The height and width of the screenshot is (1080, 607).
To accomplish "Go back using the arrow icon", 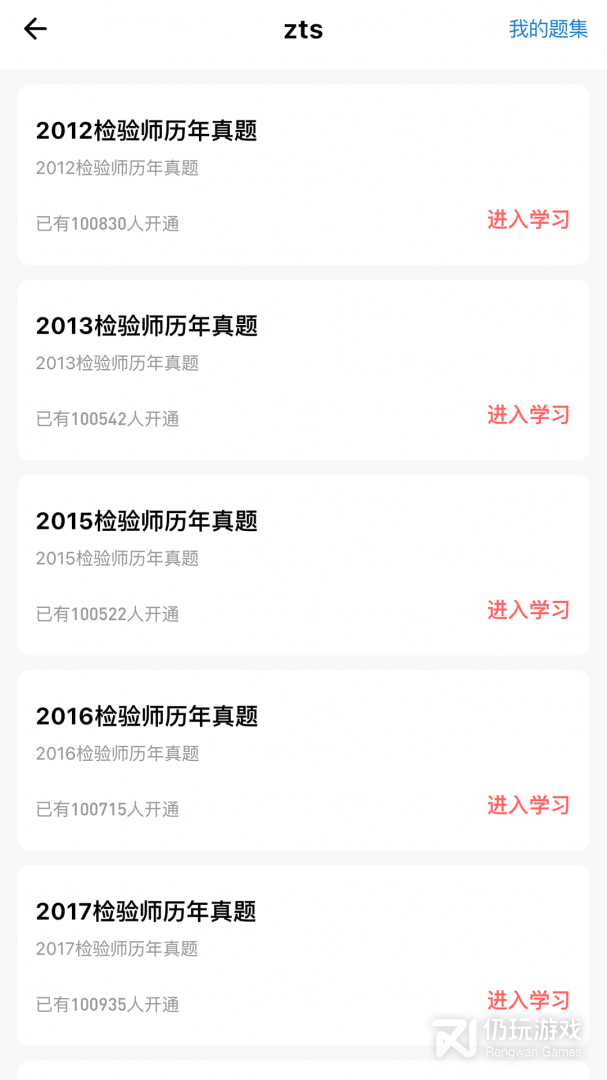I will tap(35, 29).
